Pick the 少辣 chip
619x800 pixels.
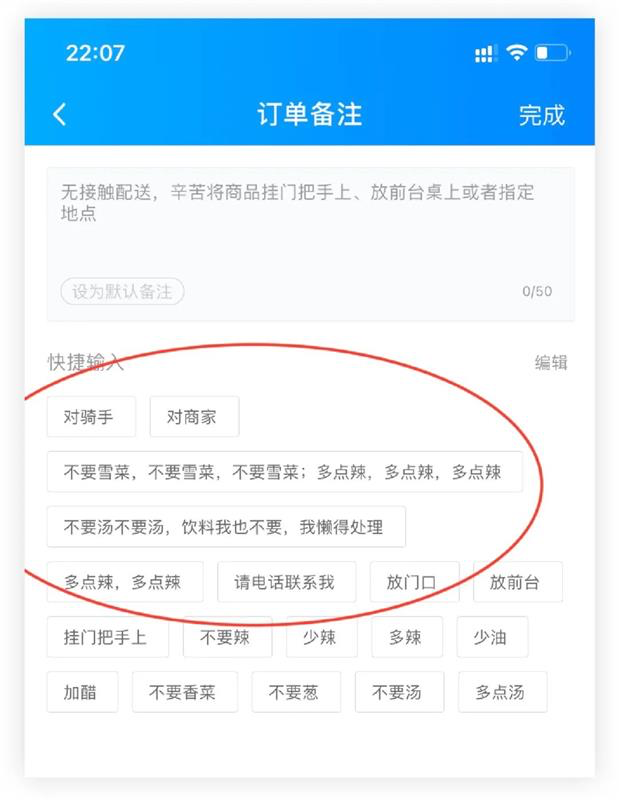pyautogui.click(x=321, y=637)
